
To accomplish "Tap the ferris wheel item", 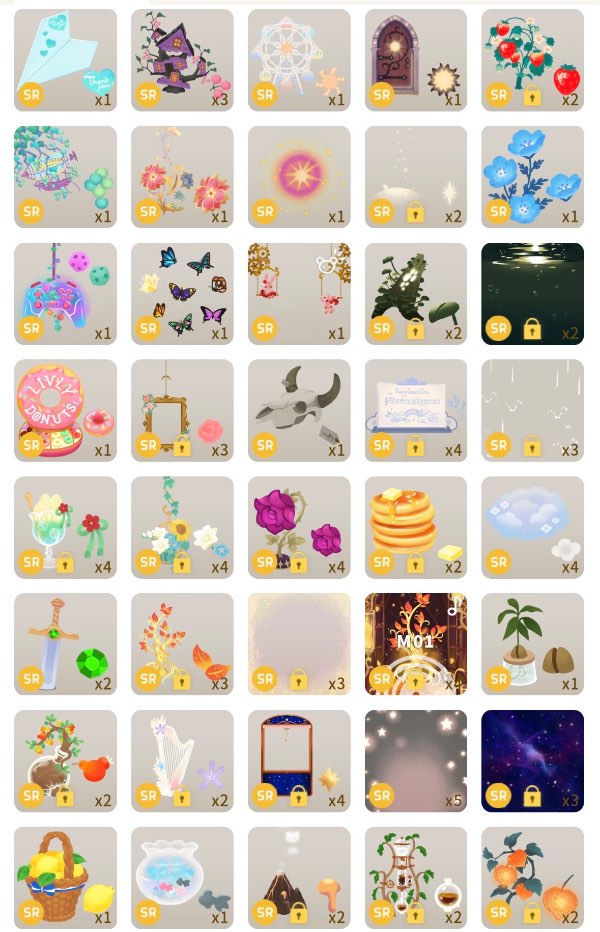I will click(x=299, y=60).
